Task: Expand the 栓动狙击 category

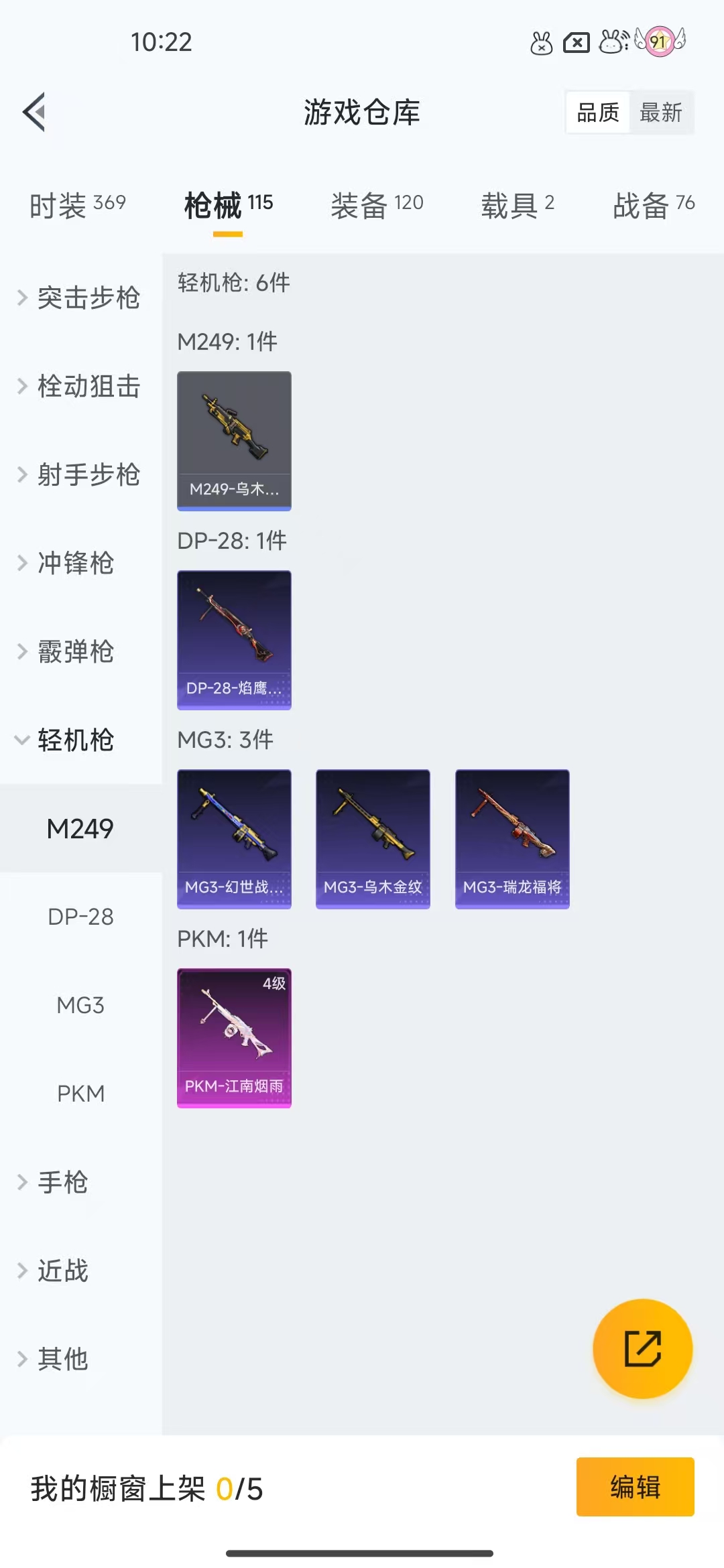Action: [x=80, y=386]
